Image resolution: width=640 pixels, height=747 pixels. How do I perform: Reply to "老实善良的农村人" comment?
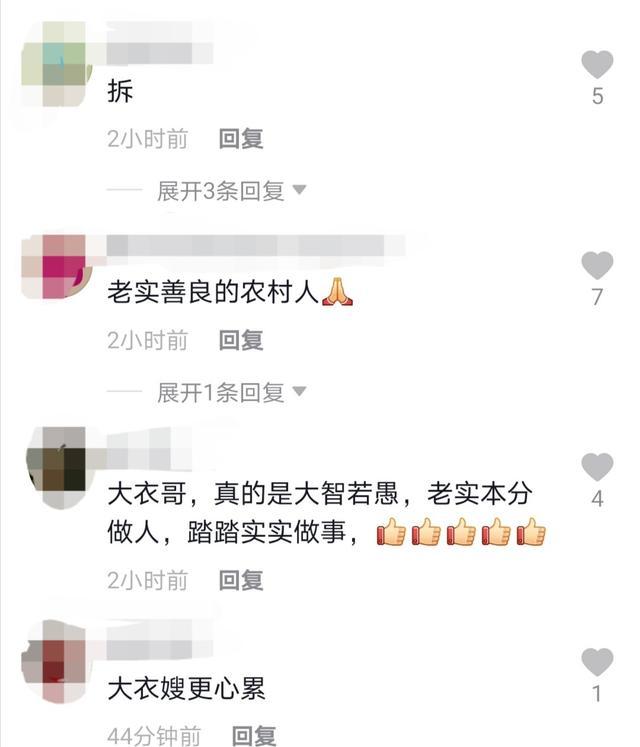240,341
